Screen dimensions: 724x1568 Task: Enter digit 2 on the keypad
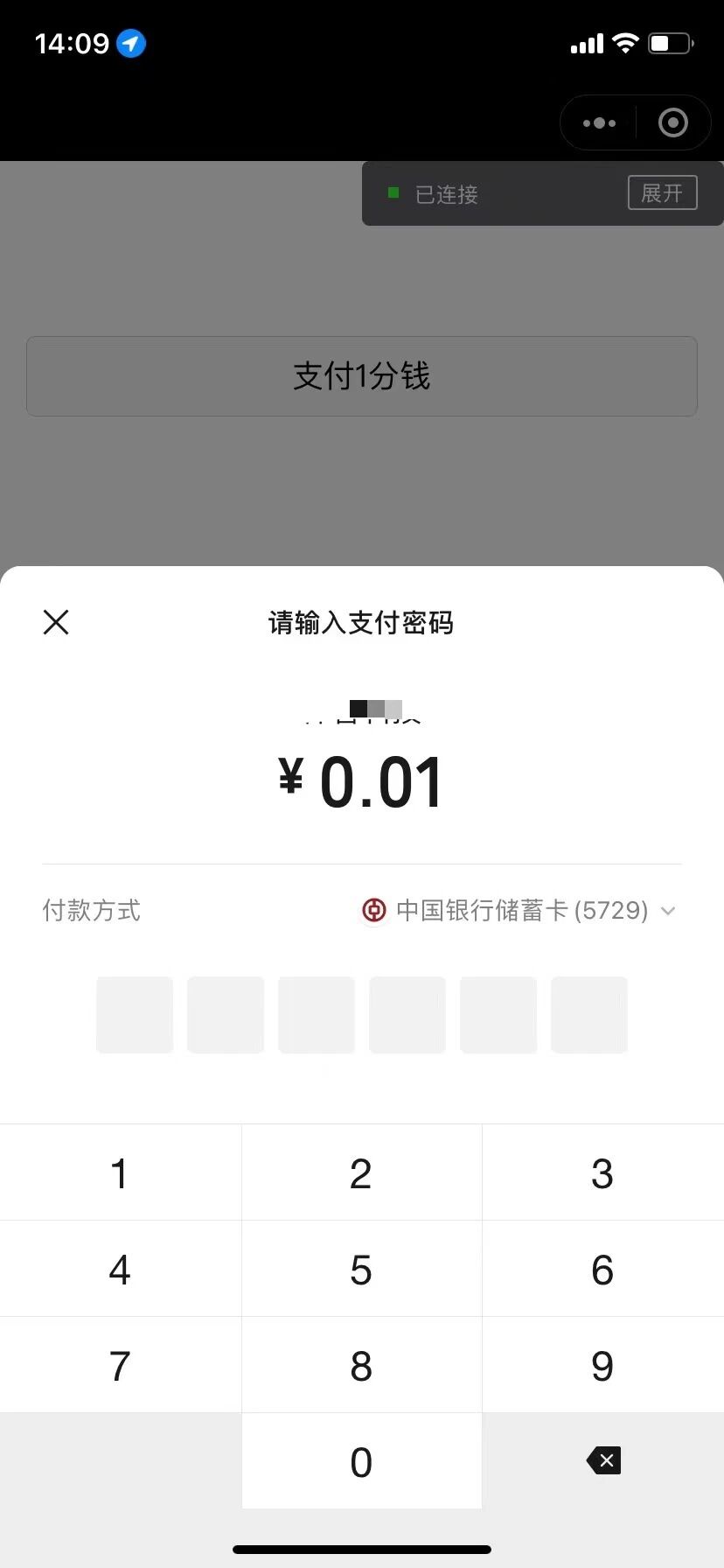point(361,1172)
